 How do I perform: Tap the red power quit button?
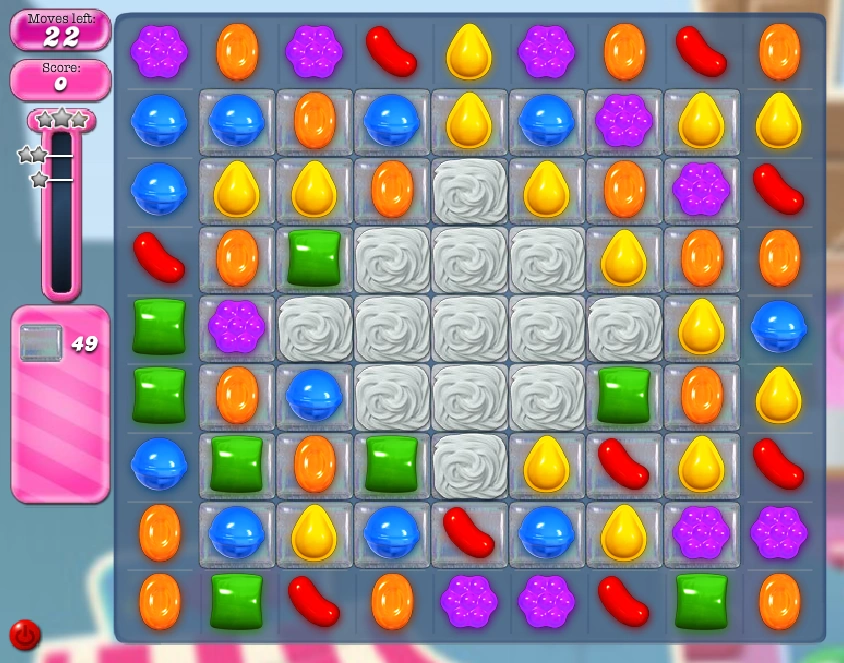[25, 635]
